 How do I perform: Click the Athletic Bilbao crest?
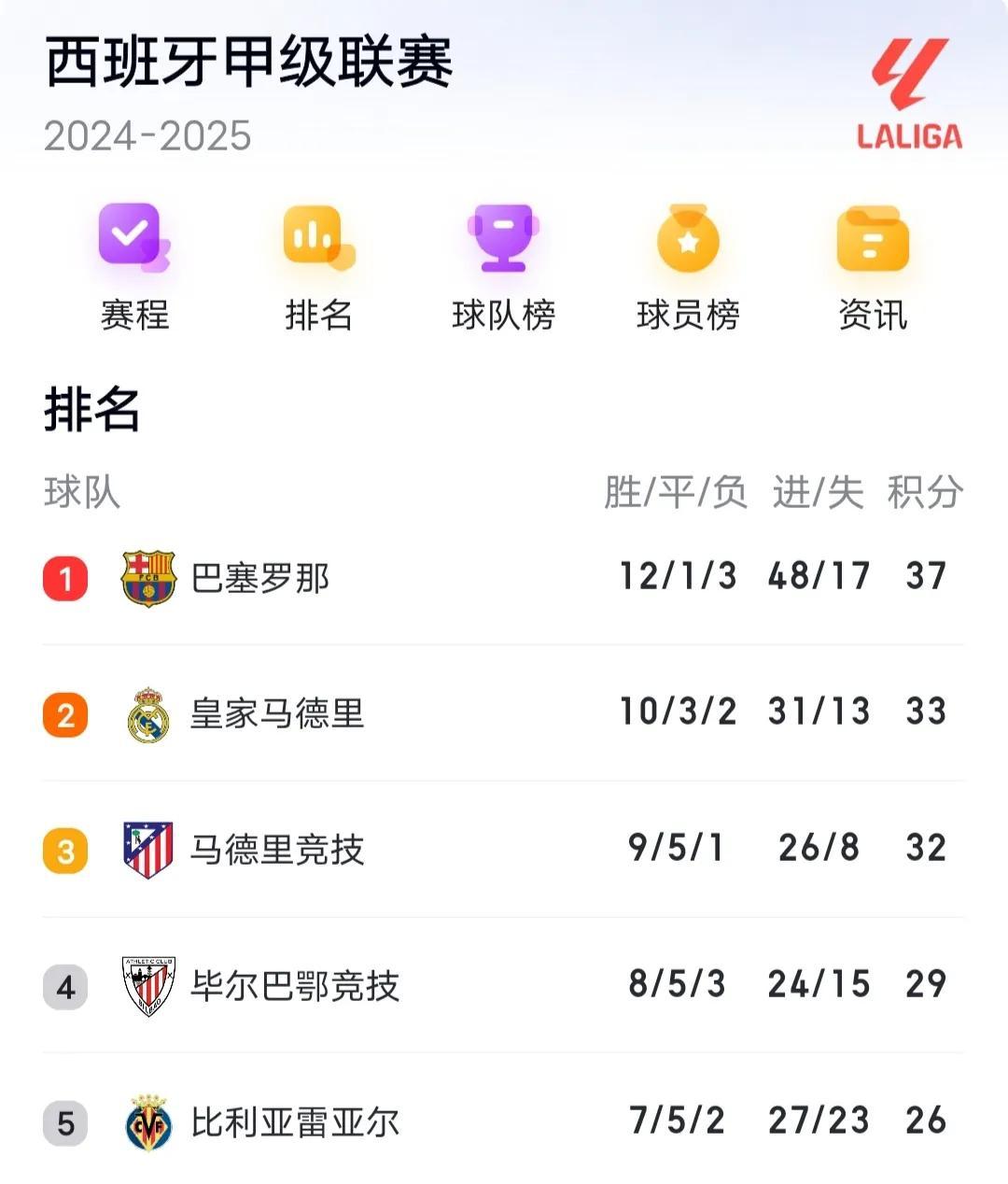(147, 983)
